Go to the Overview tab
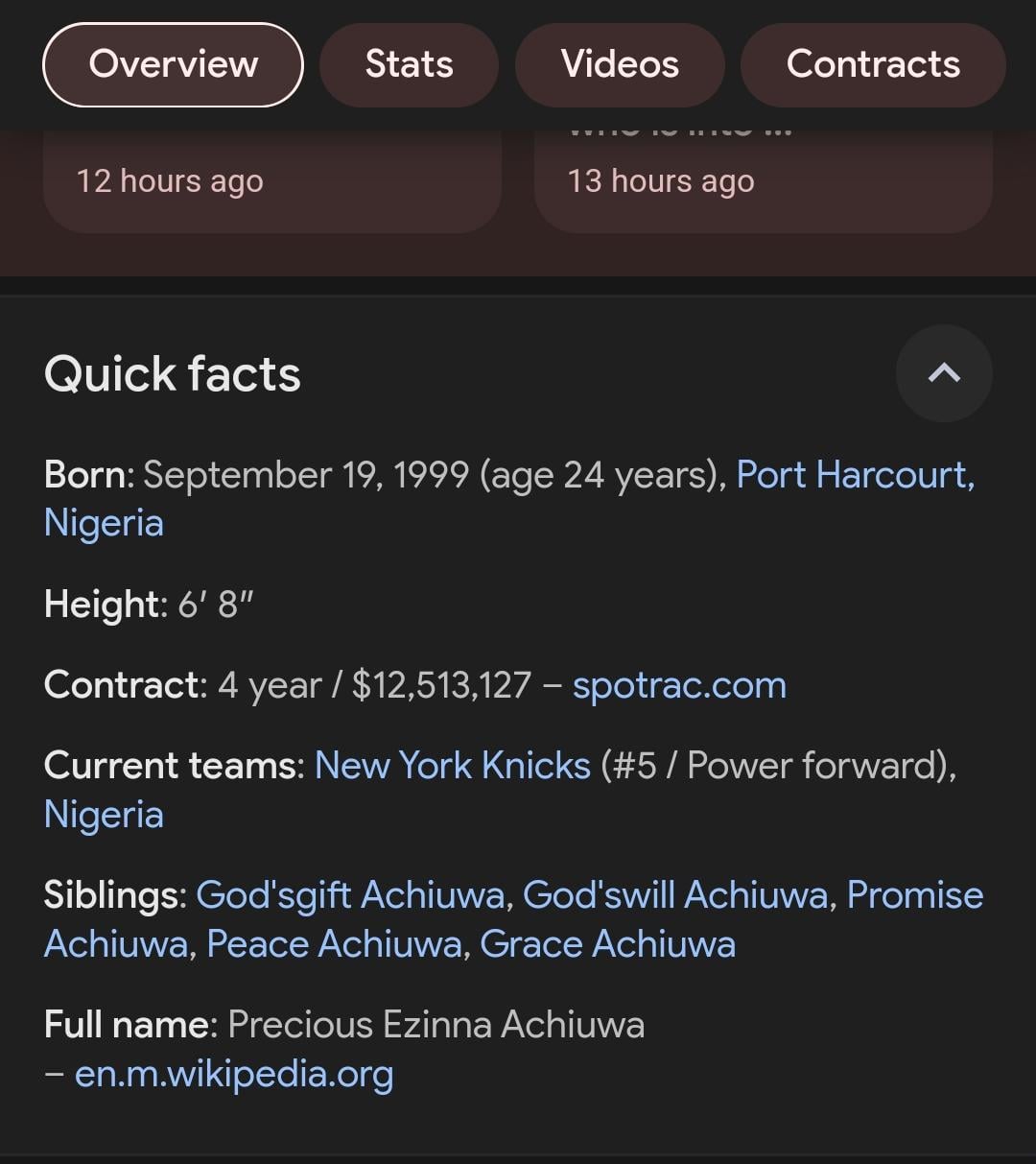This screenshot has width=1036, height=1164. [x=174, y=65]
